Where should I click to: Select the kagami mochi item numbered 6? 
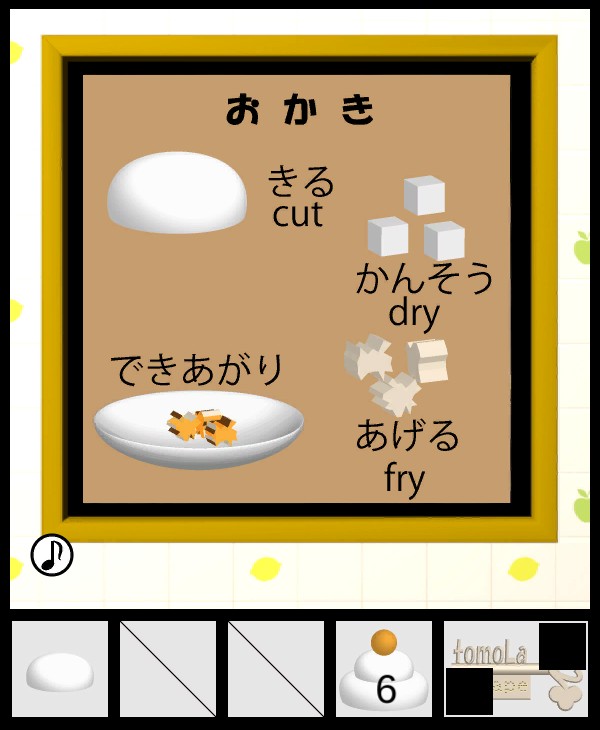[384, 669]
